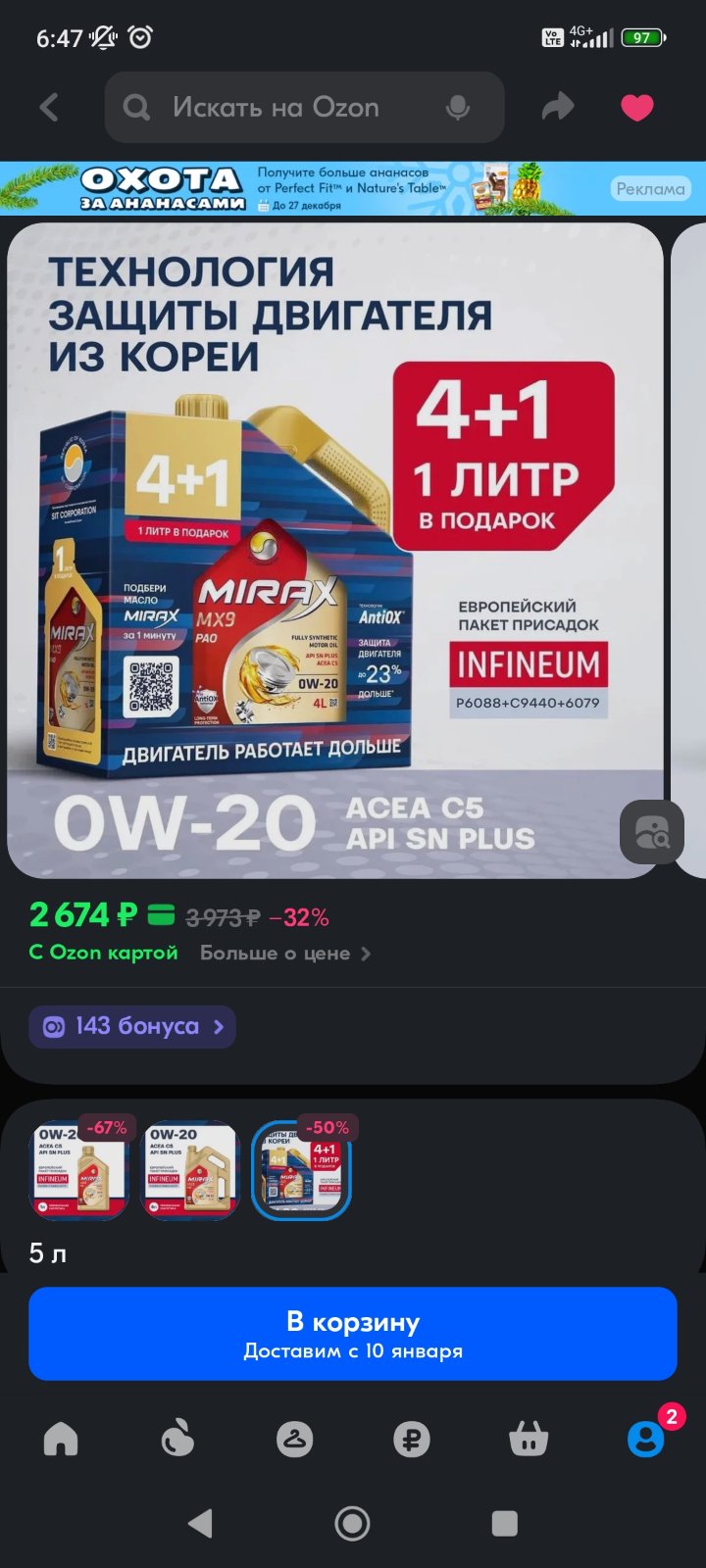The height and width of the screenshot is (1568, 706).
Task: Remove the product from favorites with the heart
Action: coord(637,107)
